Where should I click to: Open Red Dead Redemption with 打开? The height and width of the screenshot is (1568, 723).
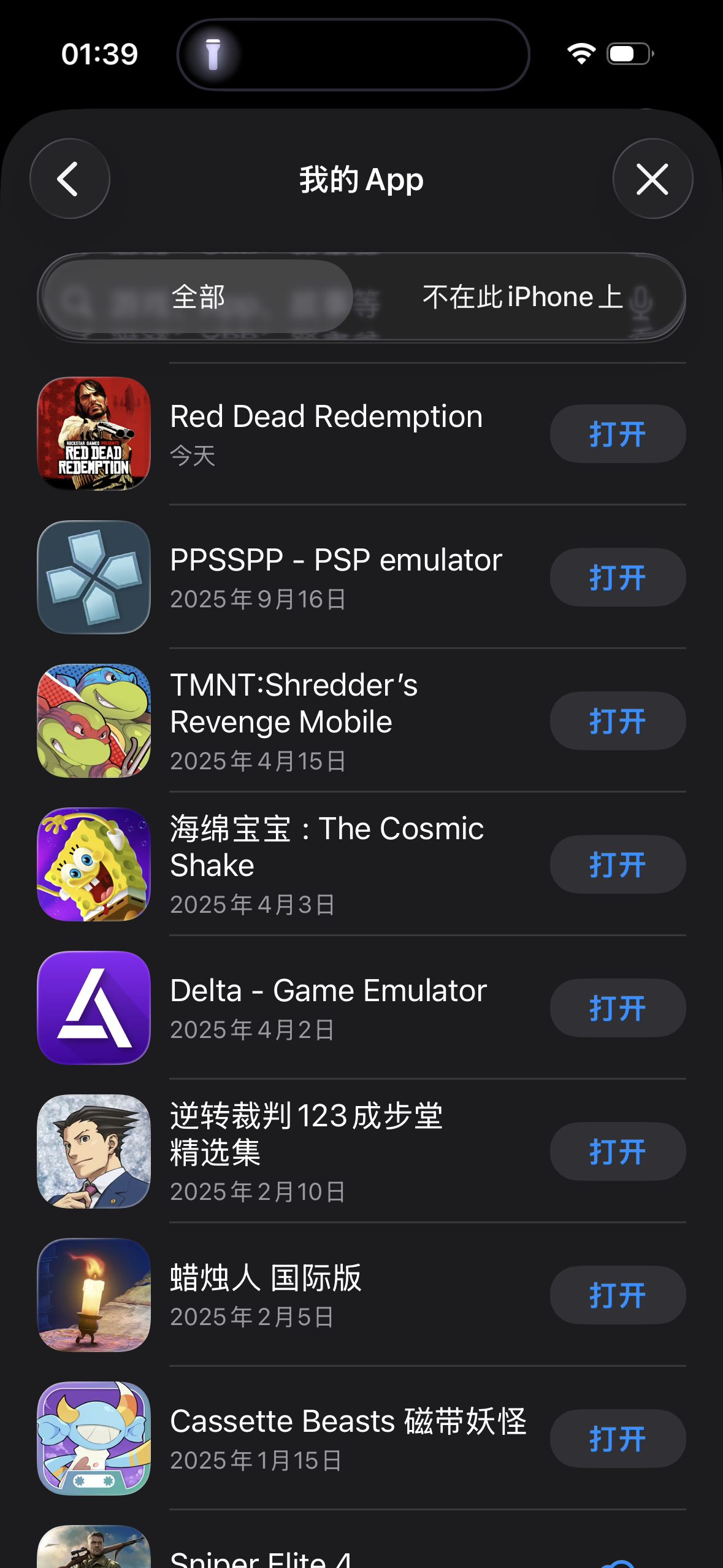click(x=617, y=434)
